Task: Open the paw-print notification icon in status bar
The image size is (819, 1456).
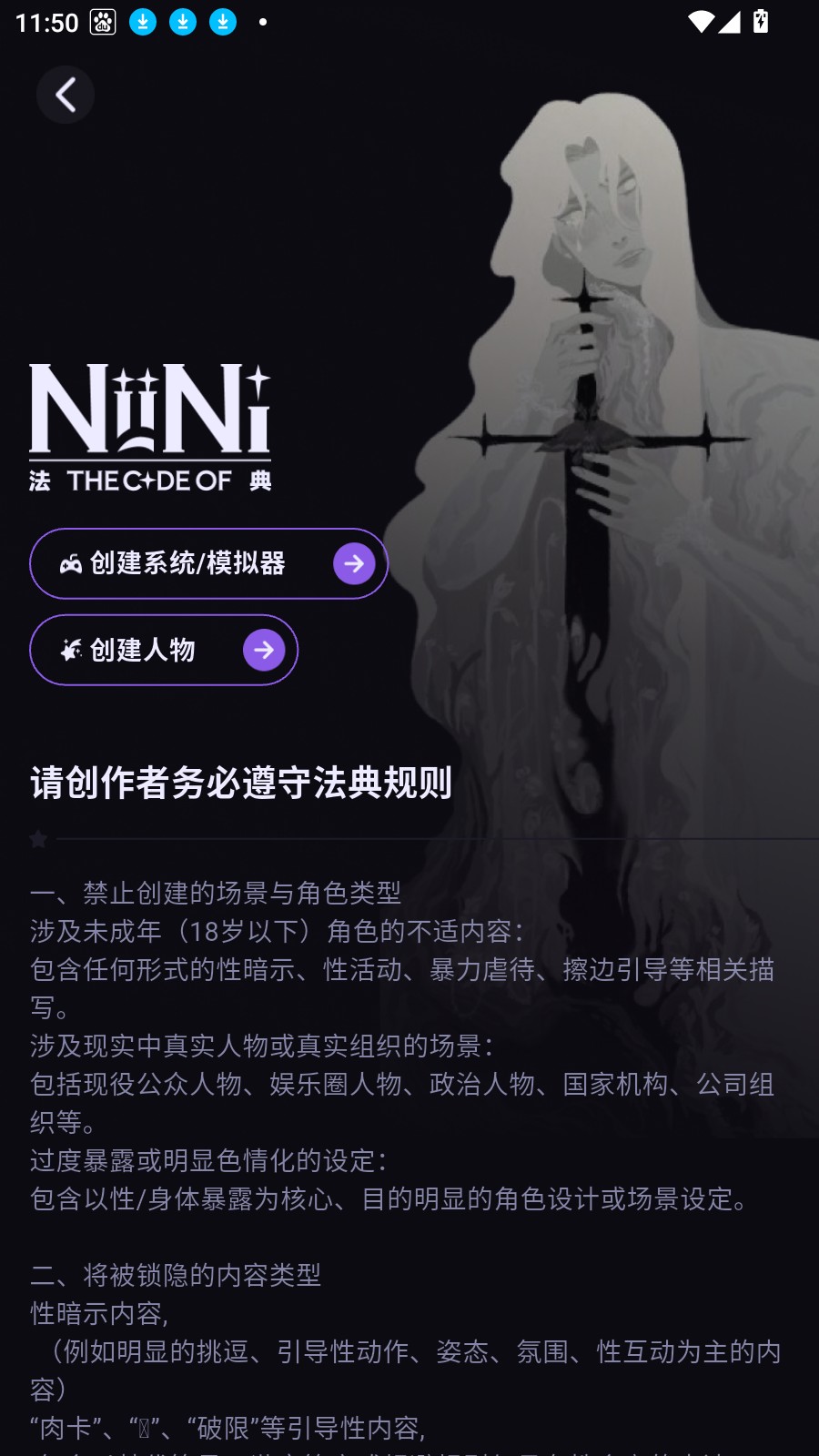Action: tap(102, 20)
